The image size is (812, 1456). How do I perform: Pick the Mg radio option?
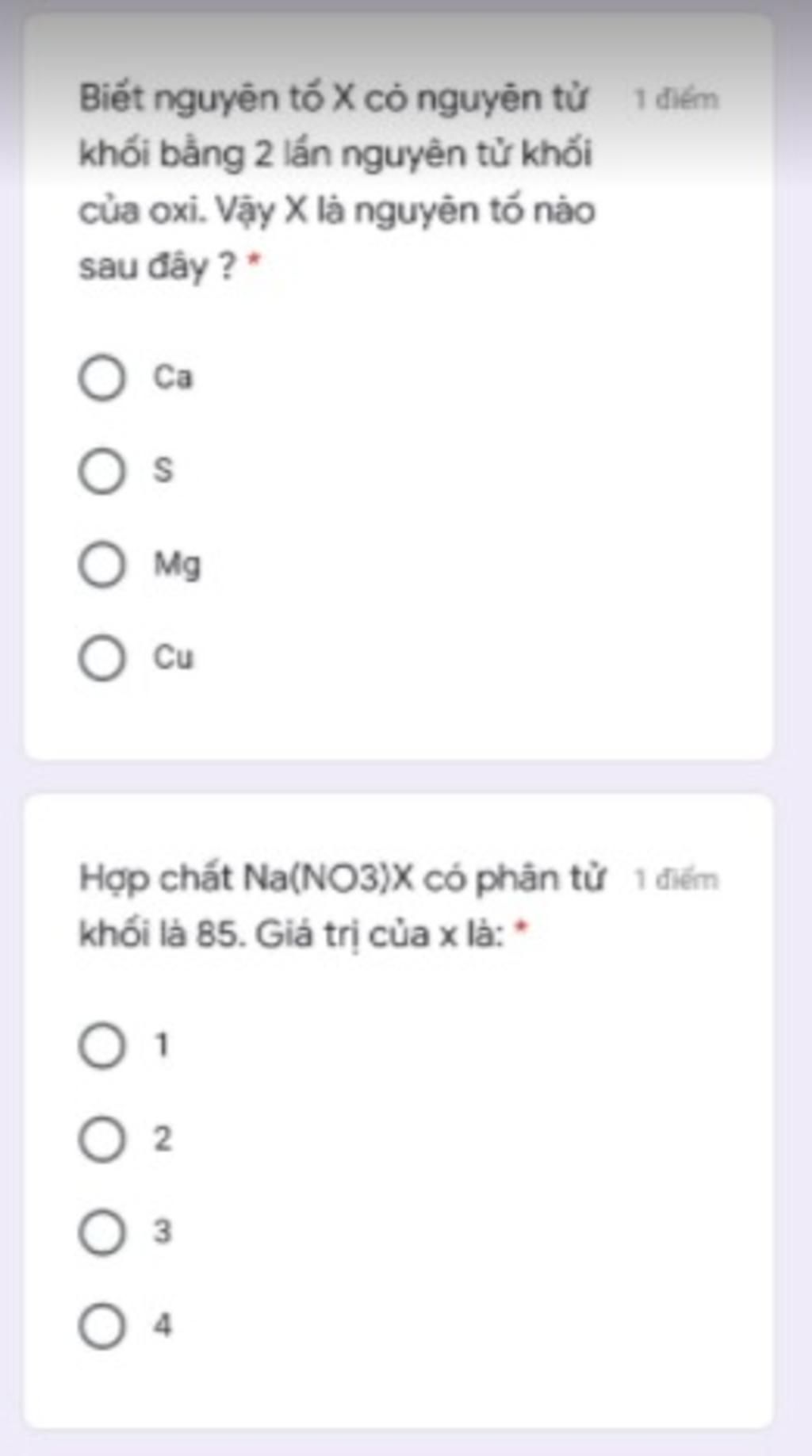(x=102, y=565)
